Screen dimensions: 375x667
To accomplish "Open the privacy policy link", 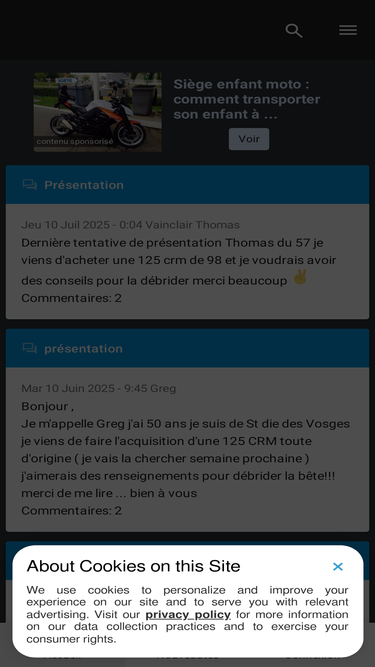I will click(x=188, y=615).
